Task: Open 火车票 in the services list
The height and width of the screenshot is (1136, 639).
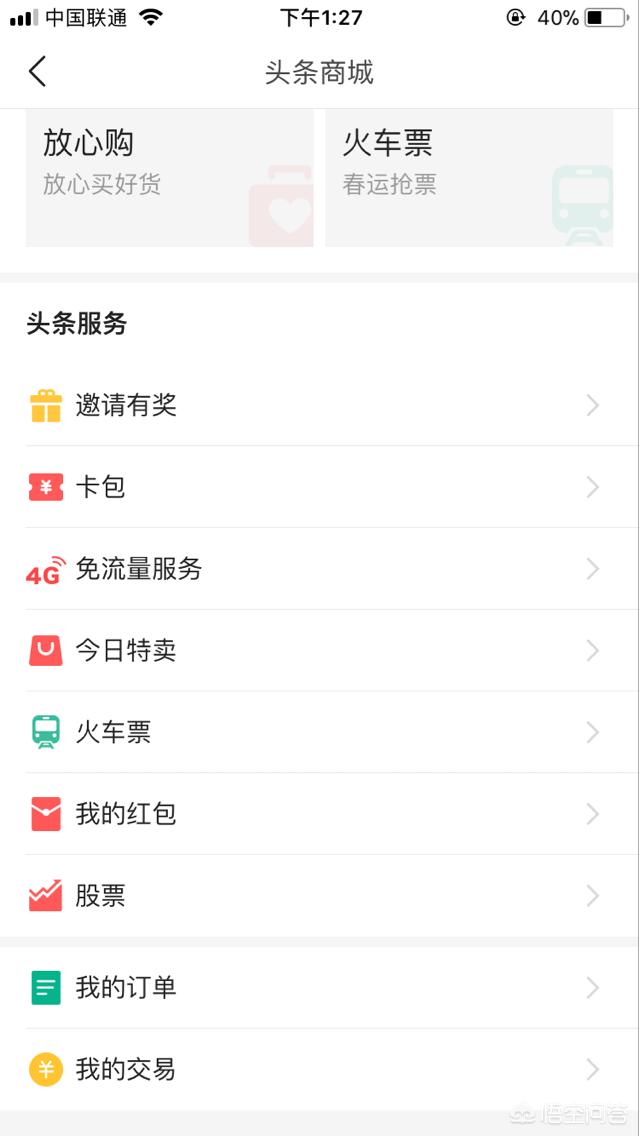Action: coord(319,733)
